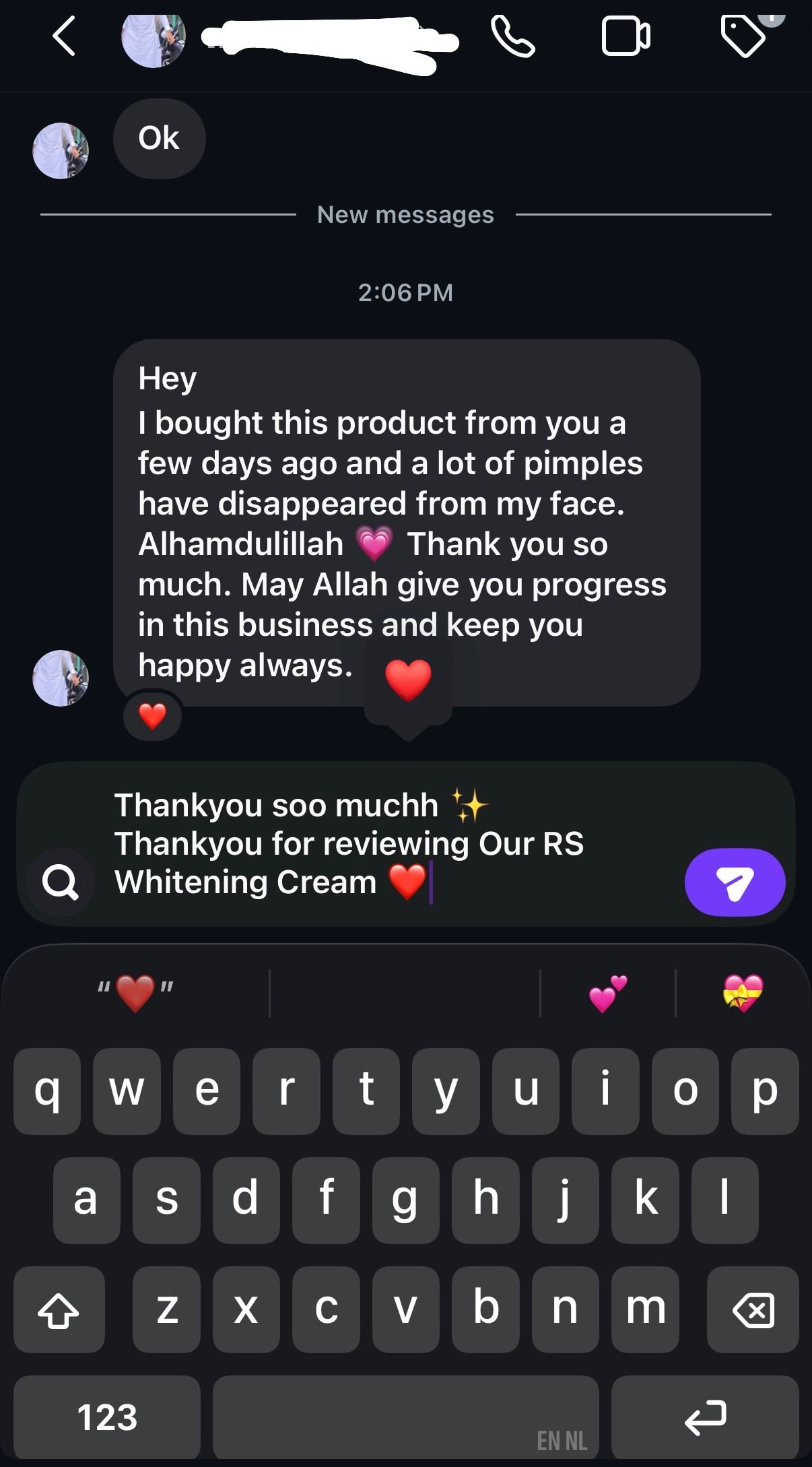Send the typed thank-you message
The image size is (812, 1467).
click(x=735, y=882)
